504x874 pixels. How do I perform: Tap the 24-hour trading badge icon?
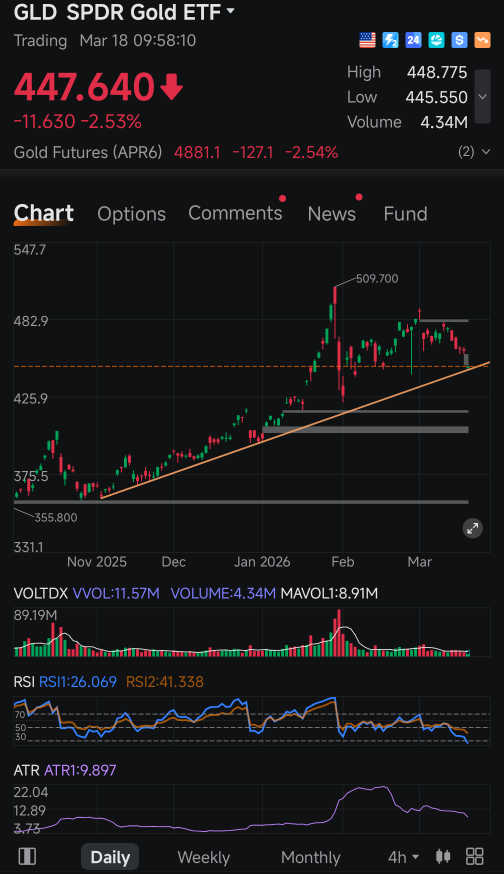click(413, 40)
